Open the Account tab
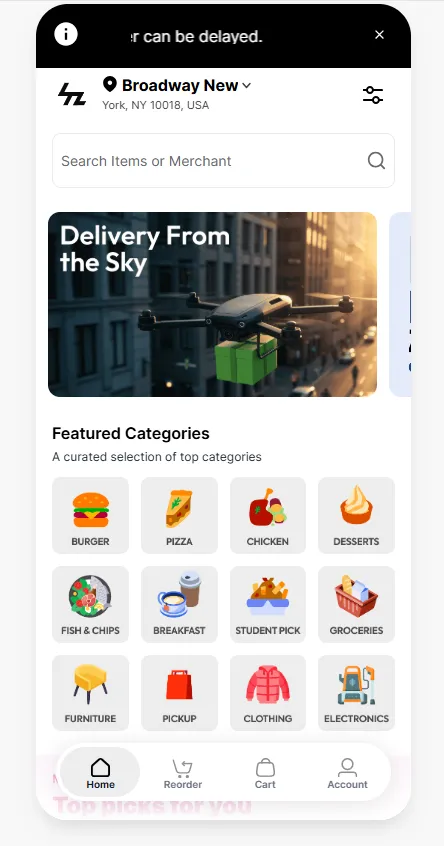This screenshot has width=444, height=846. point(347,773)
